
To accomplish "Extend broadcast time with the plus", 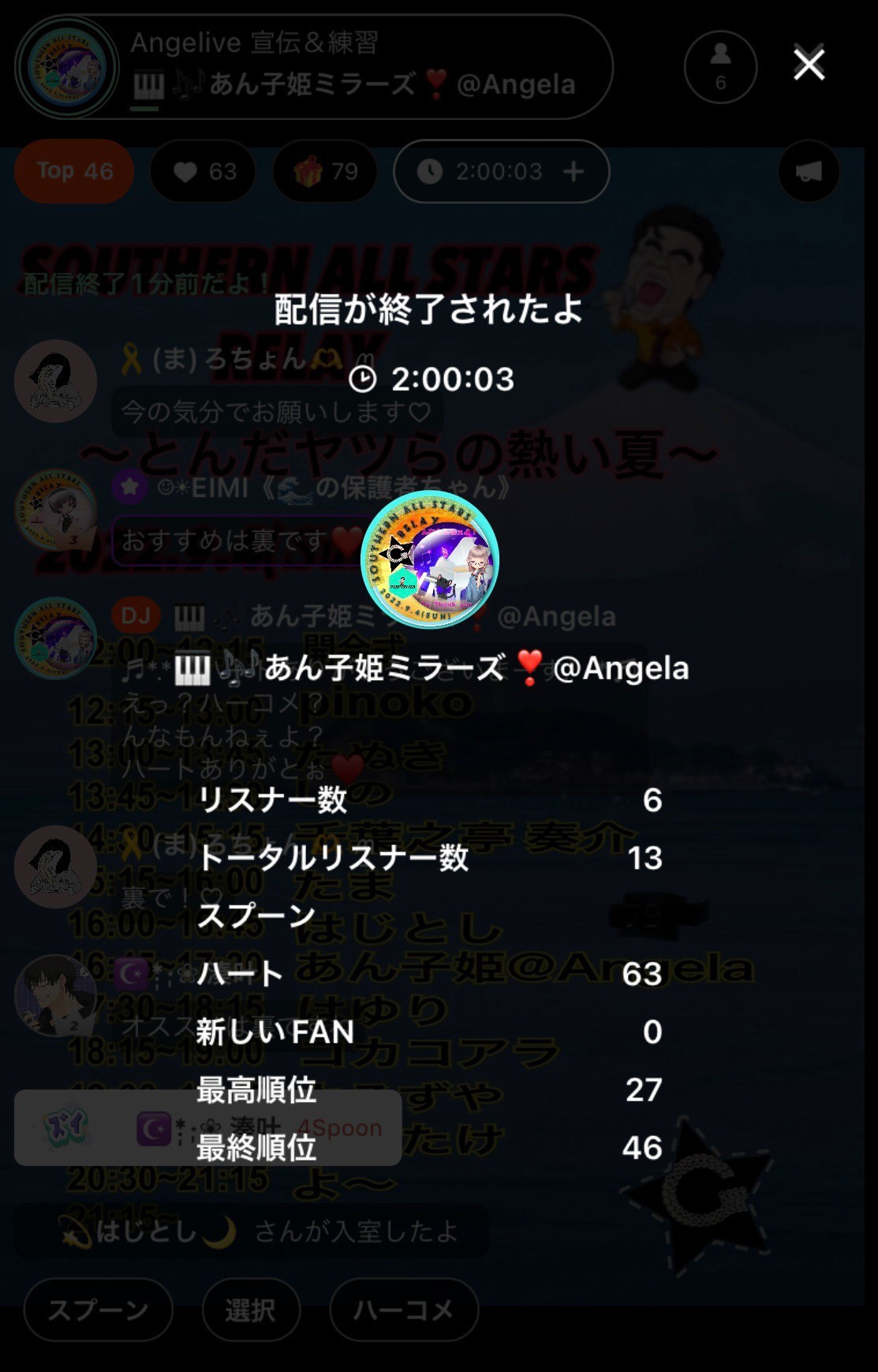I will [x=574, y=171].
